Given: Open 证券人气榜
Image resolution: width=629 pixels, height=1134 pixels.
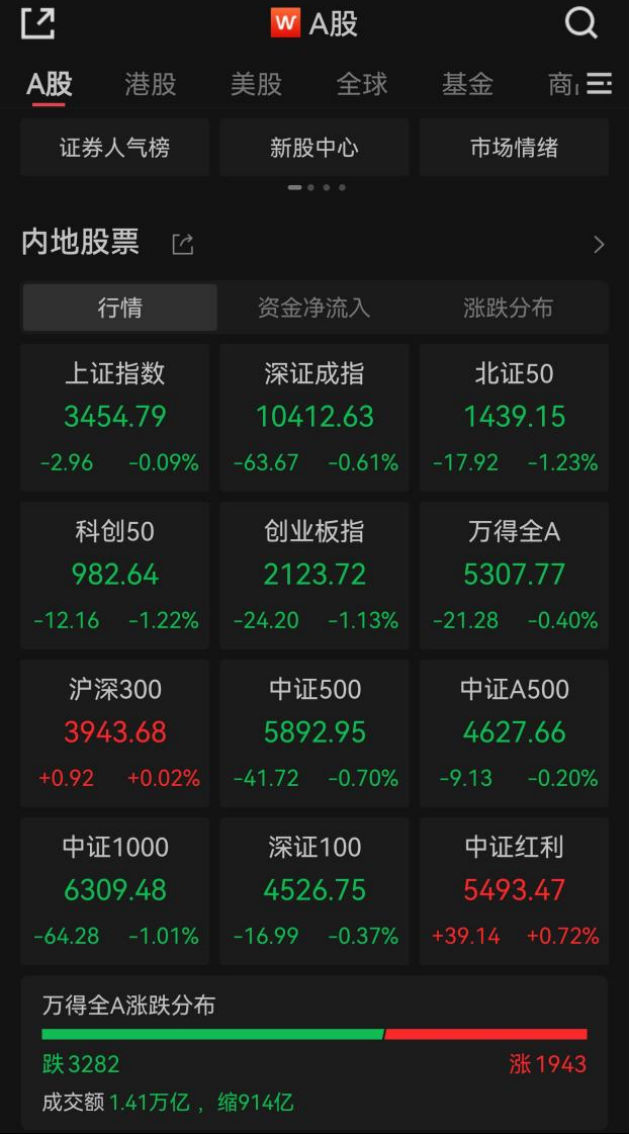Looking at the screenshot, I should click(115, 148).
